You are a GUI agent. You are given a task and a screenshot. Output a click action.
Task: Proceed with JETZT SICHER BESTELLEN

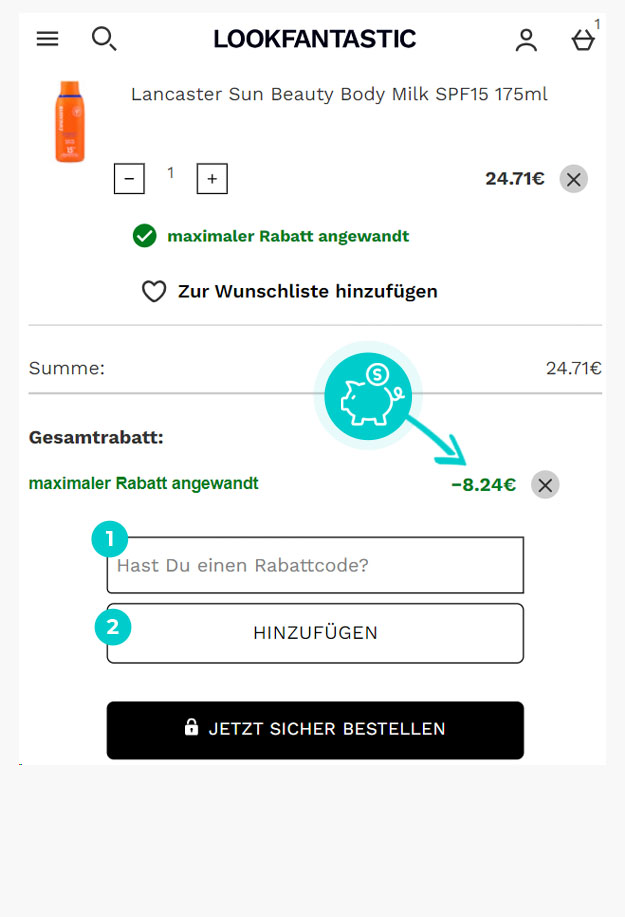(x=315, y=730)
